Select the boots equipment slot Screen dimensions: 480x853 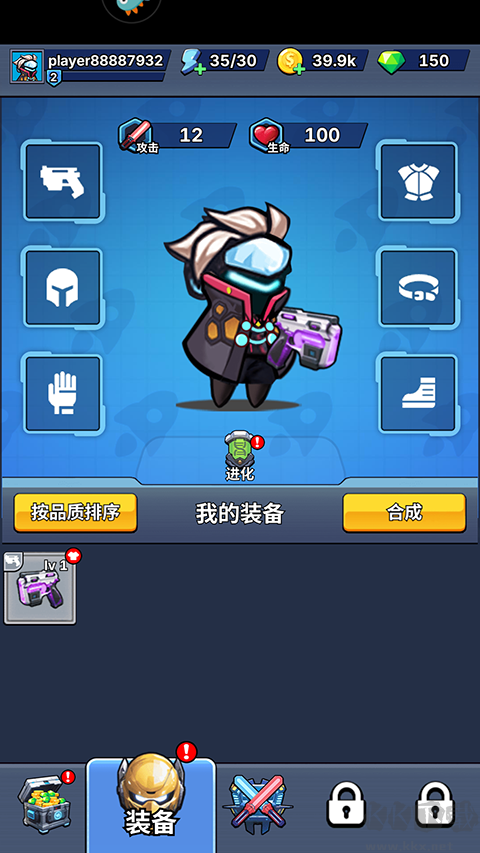pyautogui.click(x=417, y=393)
